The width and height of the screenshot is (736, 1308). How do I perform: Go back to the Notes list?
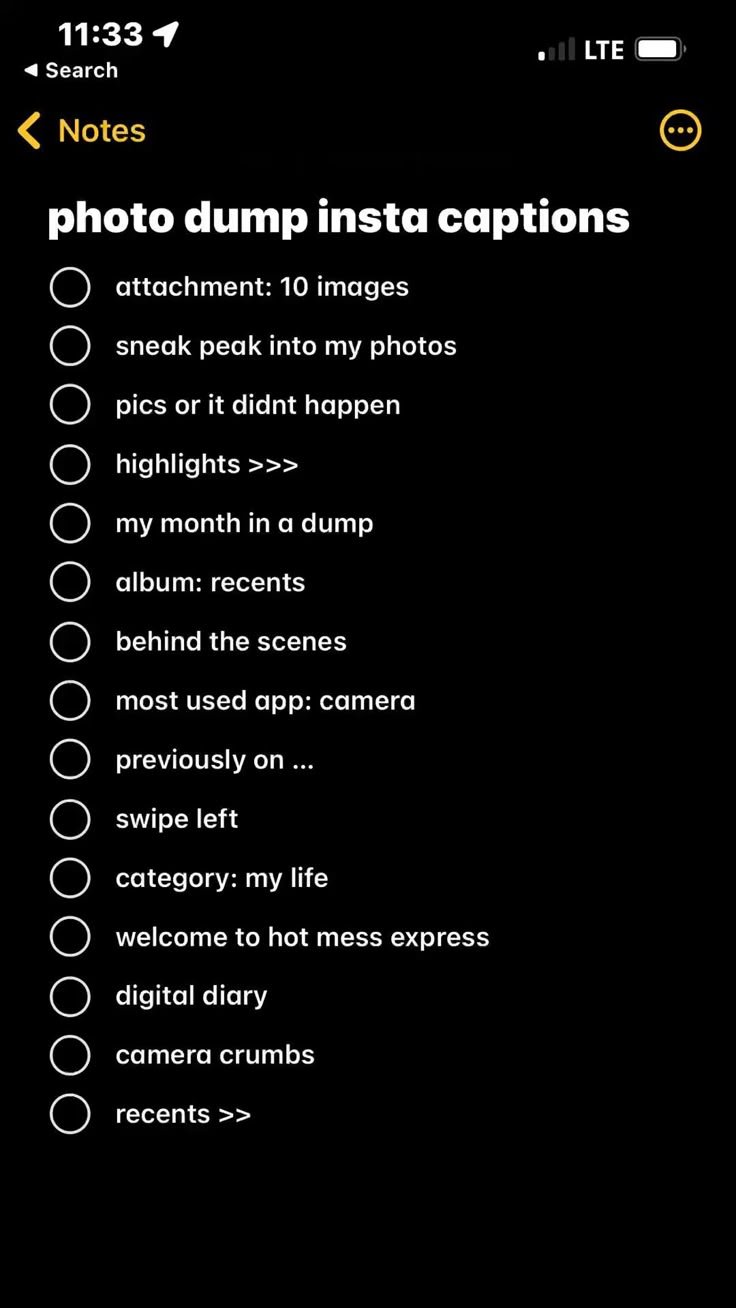[x=82, y=131]
